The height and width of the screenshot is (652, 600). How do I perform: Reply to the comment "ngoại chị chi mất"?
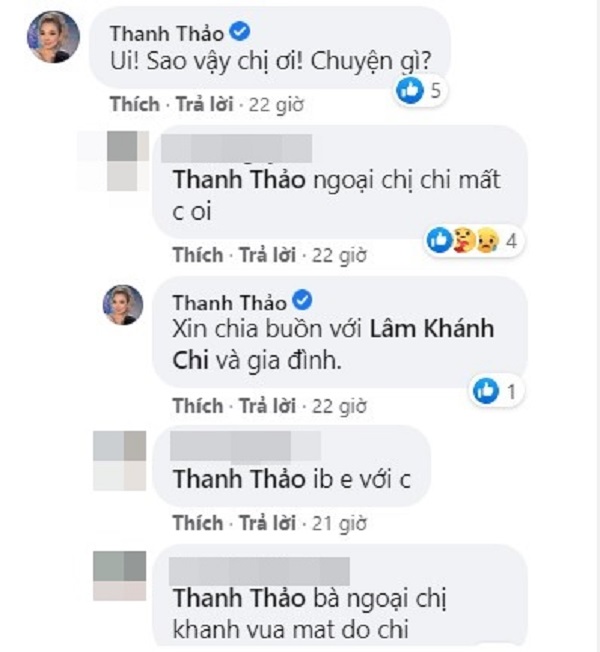(269, 254)
